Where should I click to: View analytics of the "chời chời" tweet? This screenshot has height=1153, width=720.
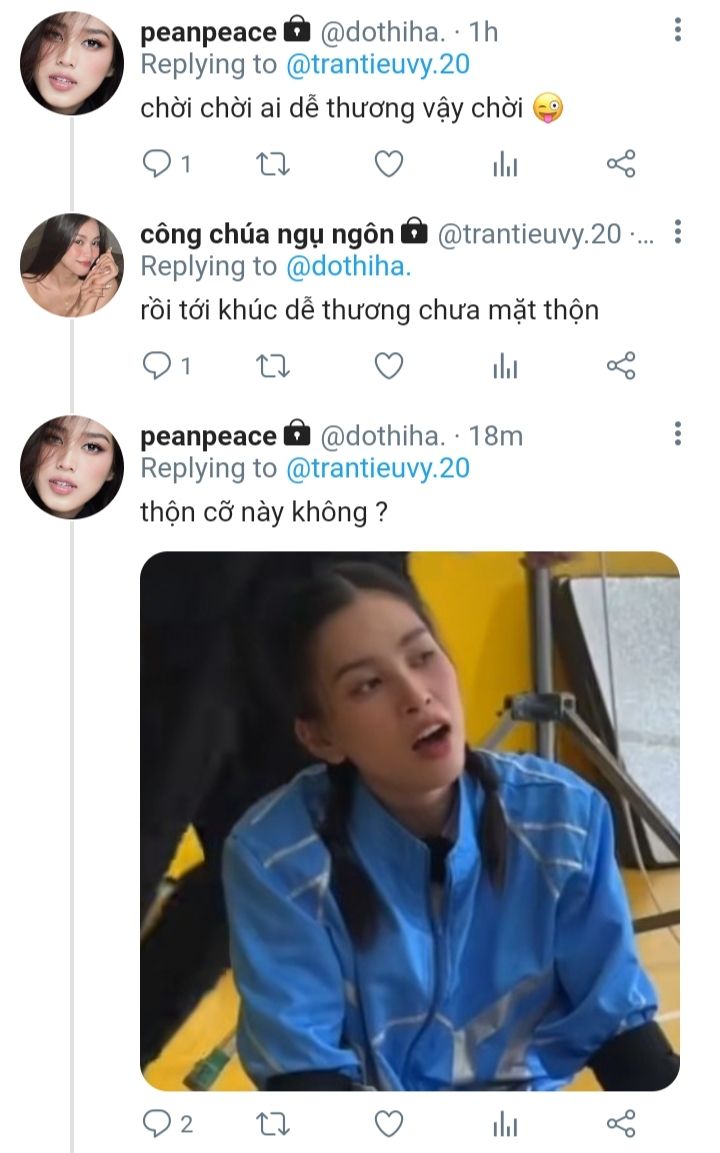tap(505, 163)
